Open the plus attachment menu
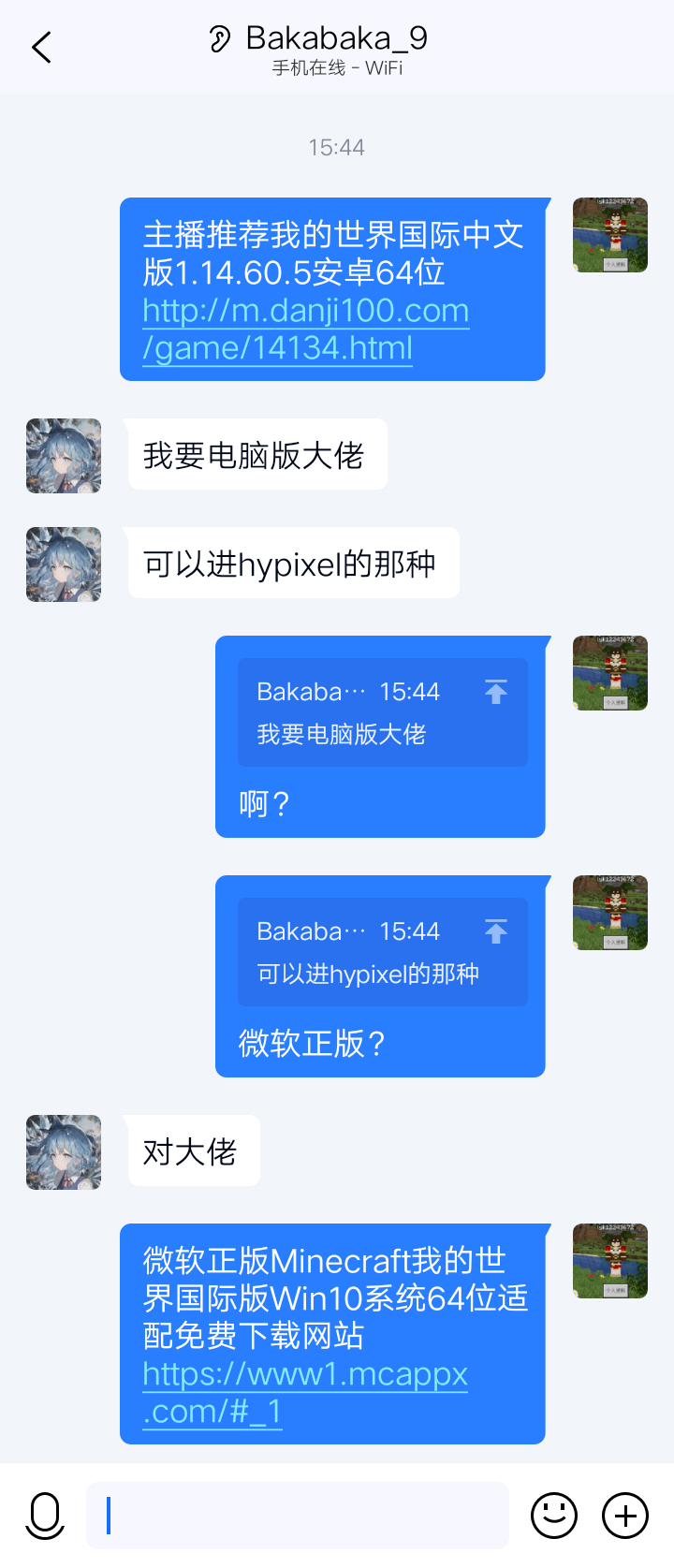The image size is (674, 1568). click(625, 1516)
